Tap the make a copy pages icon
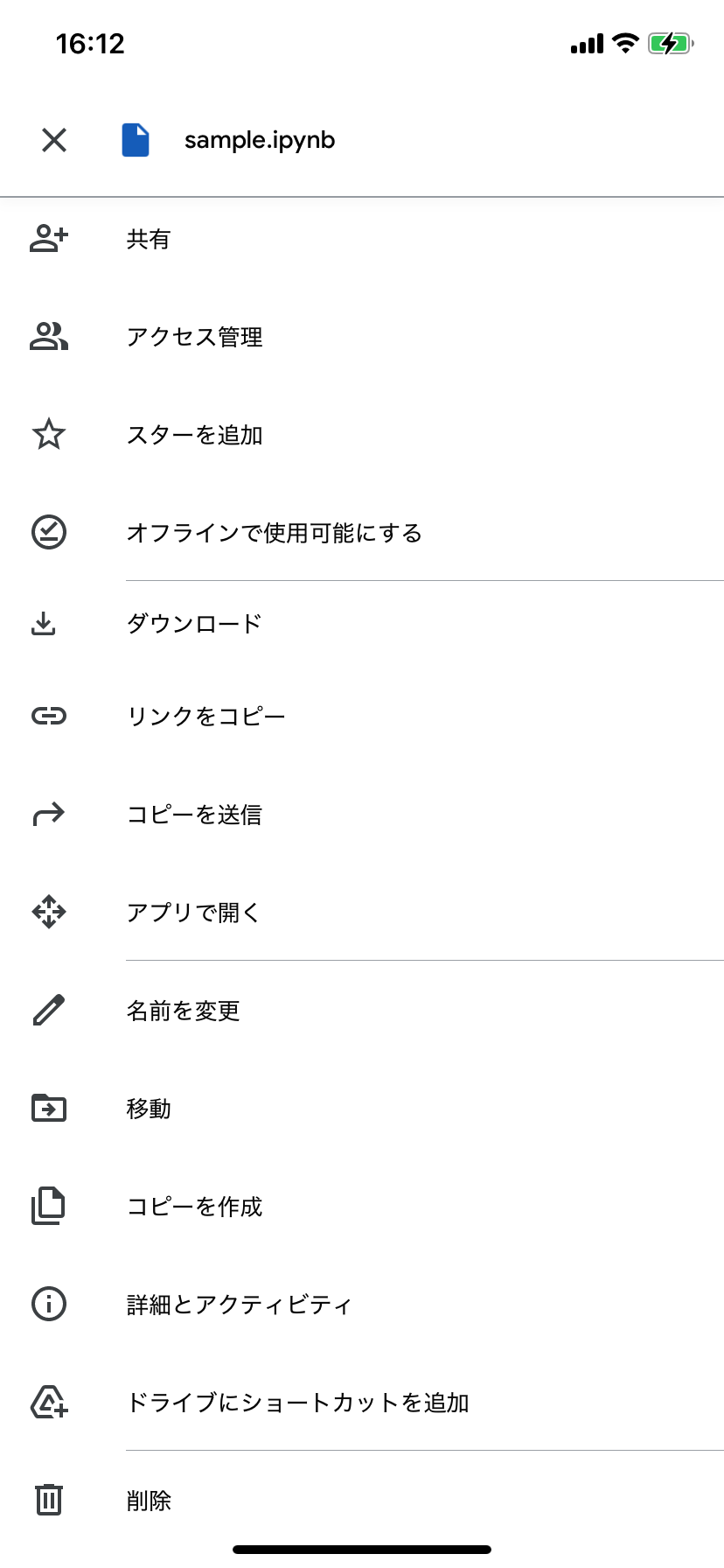 [x=49, y=1206]
